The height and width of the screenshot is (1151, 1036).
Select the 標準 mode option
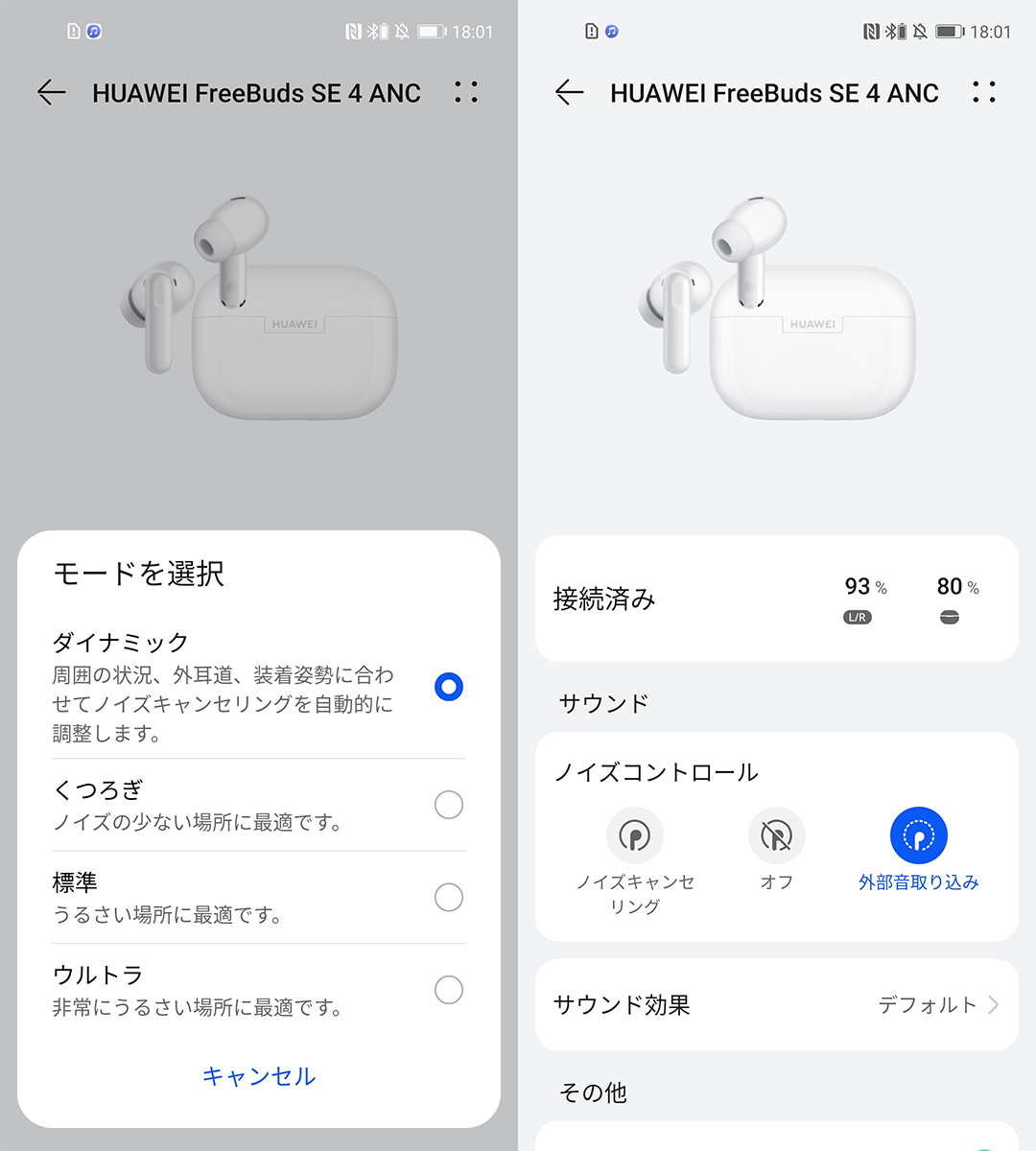[x=448, y=898]
